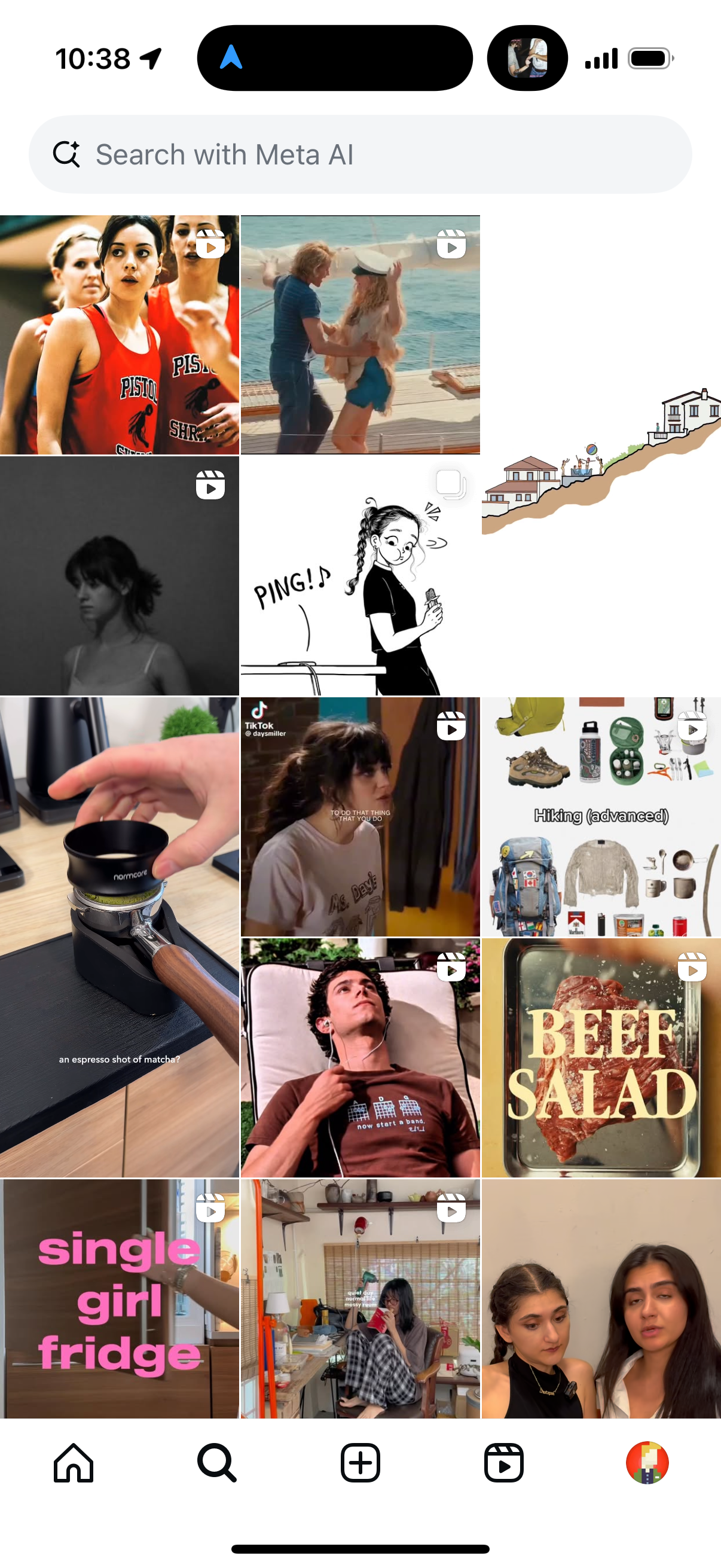Open the Hiking (advanced) reel
Image resolution: width=721 pixels, height=1568 pixels.
pyautogui.click(x=601, y=817)
